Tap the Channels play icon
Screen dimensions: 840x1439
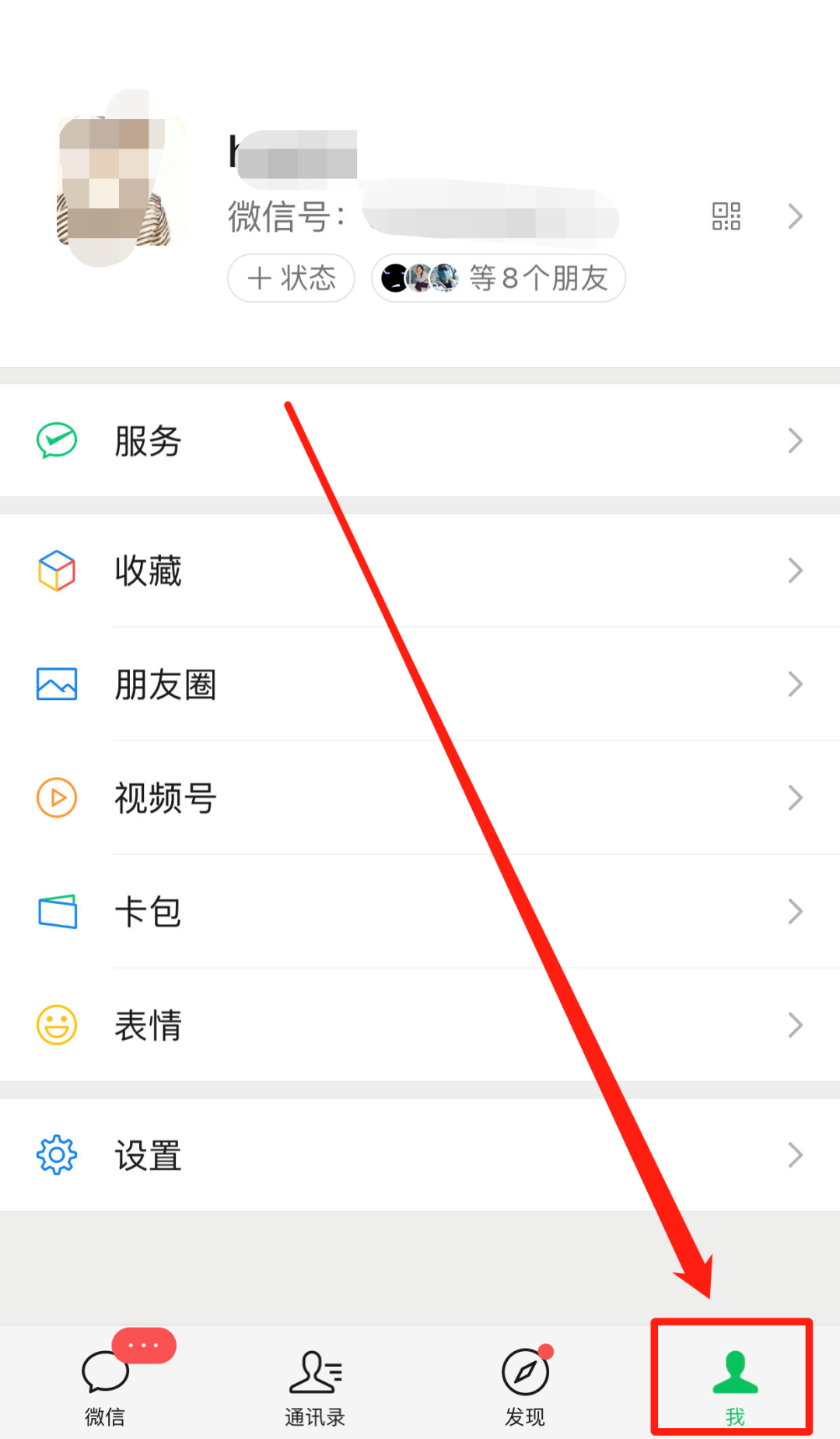click(x=54, y=797)
